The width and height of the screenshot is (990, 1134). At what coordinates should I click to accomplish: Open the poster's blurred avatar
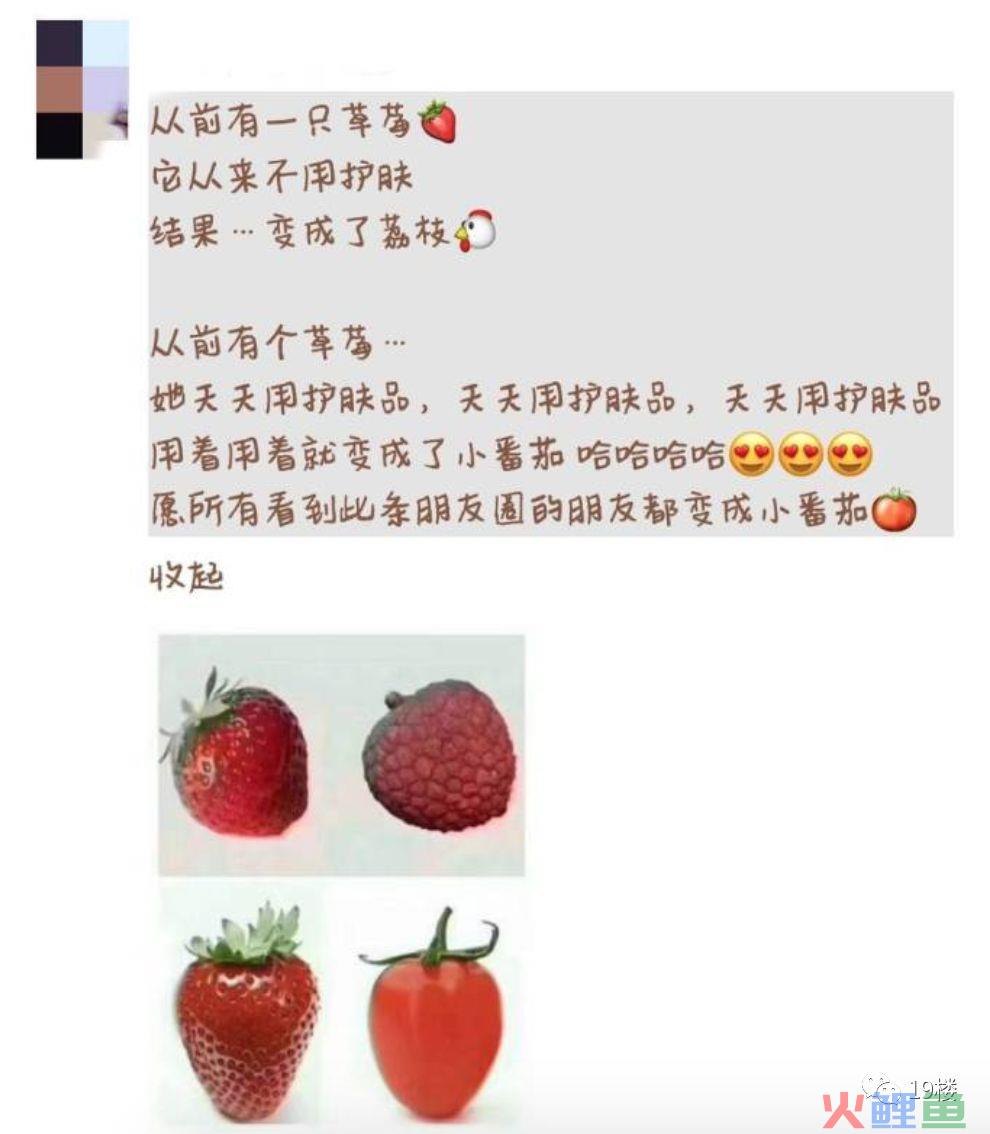click(82, 90)
